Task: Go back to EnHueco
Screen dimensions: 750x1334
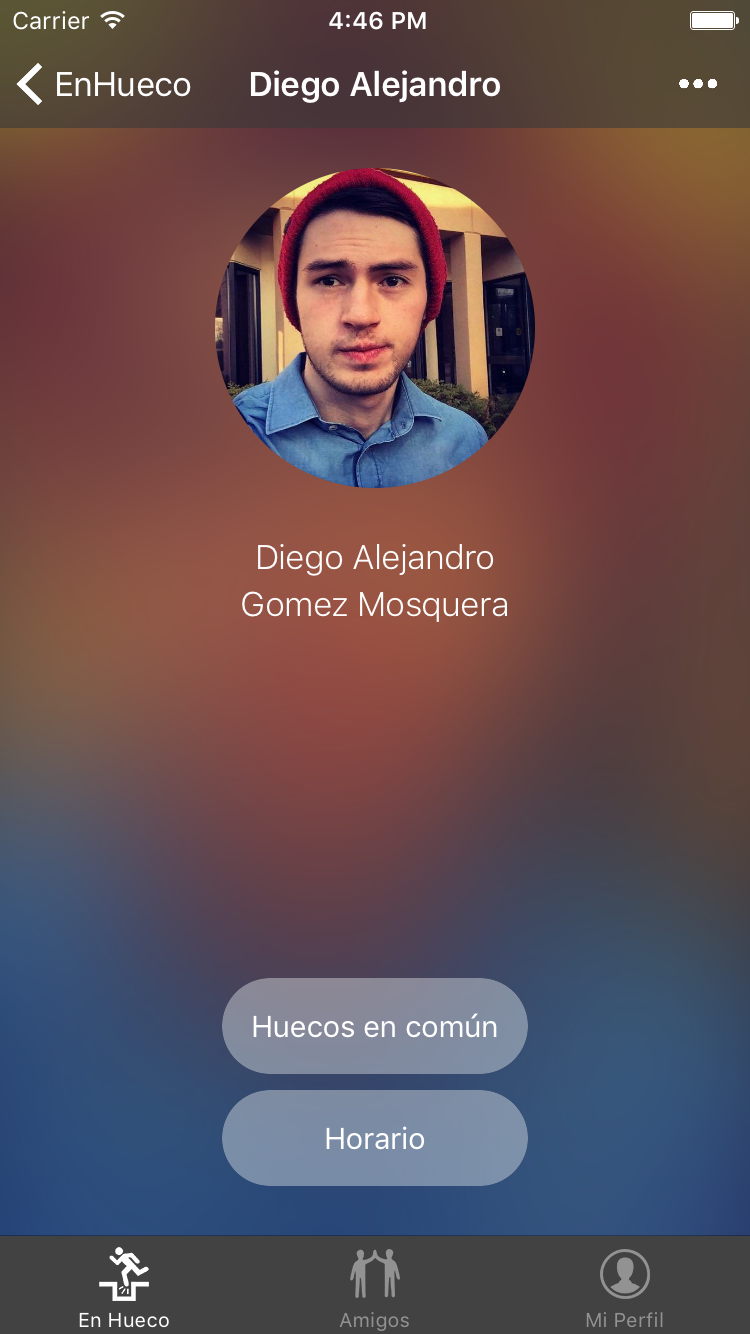Action: click(104, 84)
